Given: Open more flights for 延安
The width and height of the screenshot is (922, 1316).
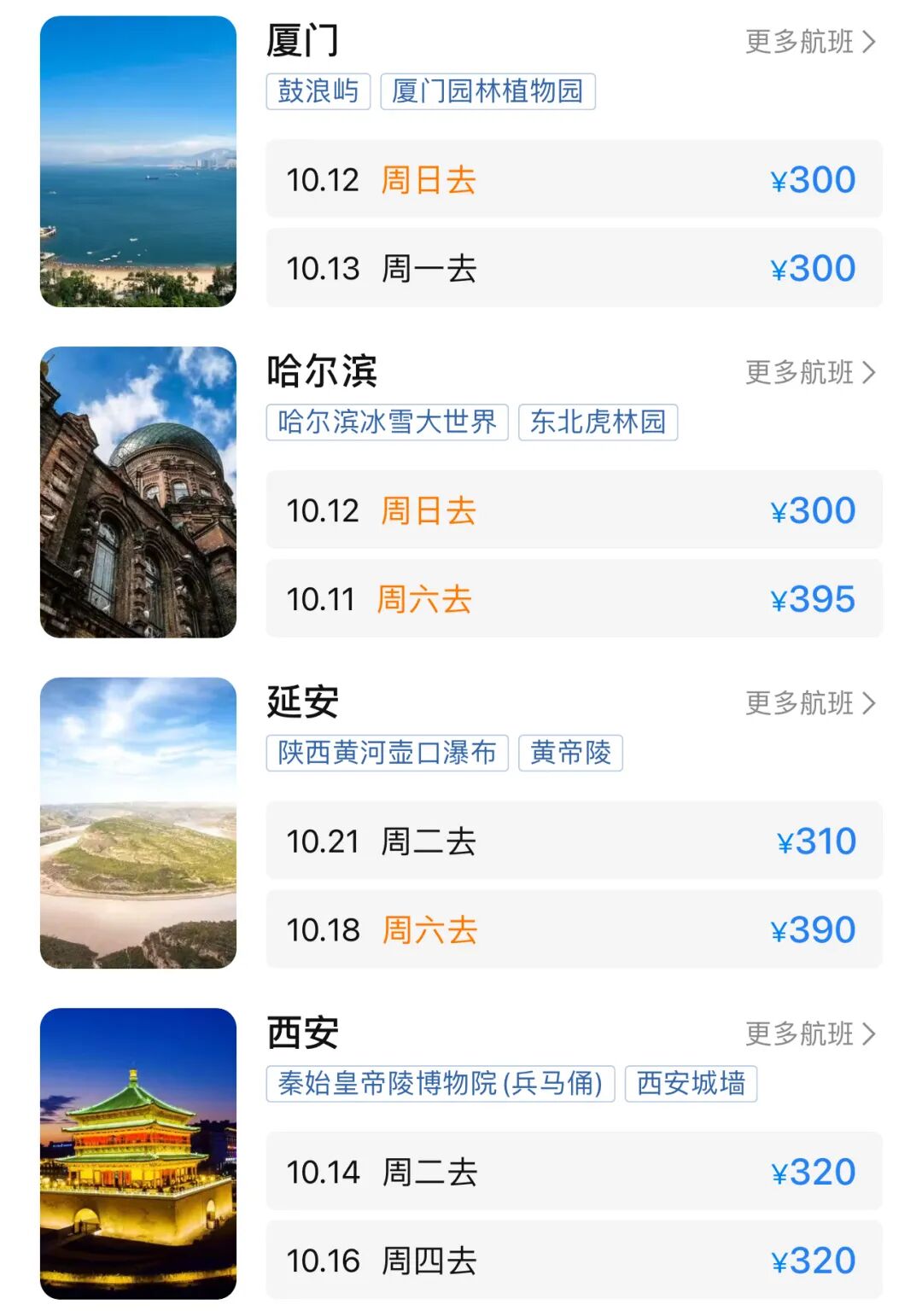Looking at the screenshot, I should 809,703.
